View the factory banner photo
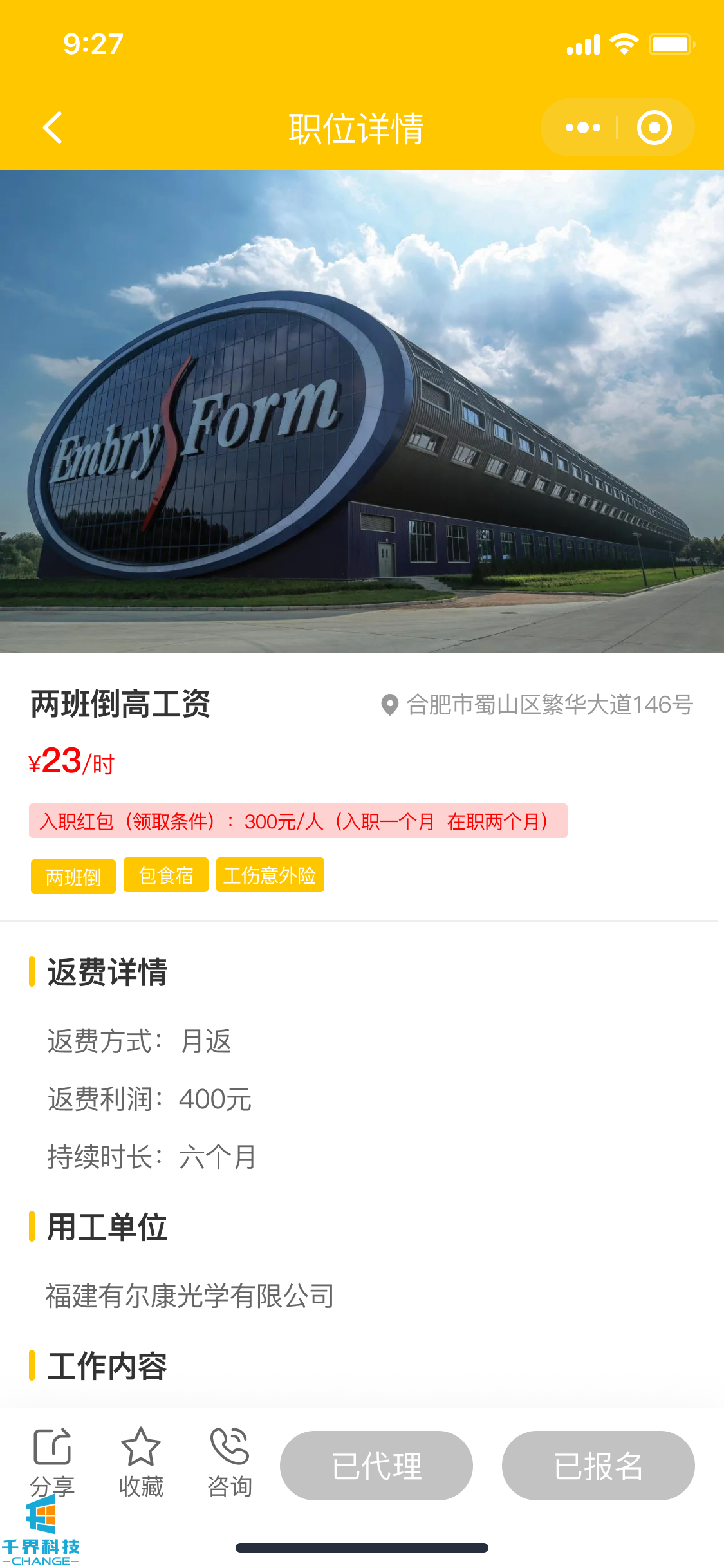The width and height of the screenshot is (724, 1568). pos(362,412)
